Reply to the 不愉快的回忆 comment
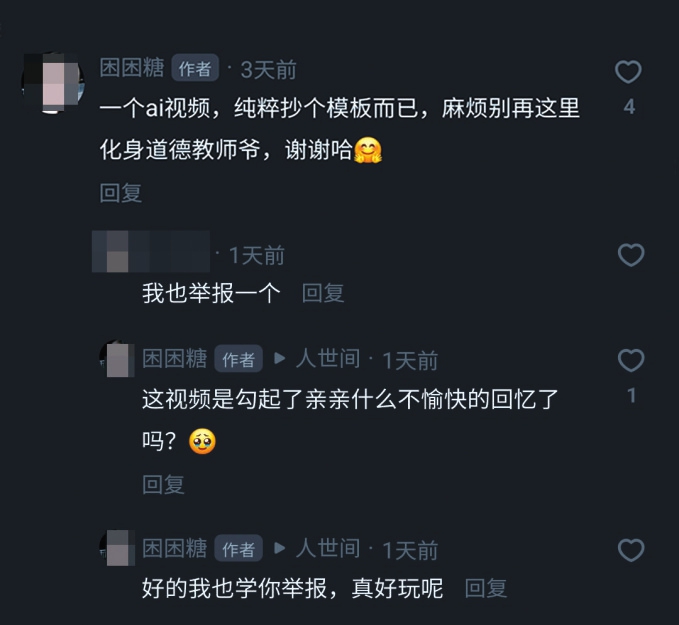The height and width of the screenshot is (625, 679). click(163, 485)
